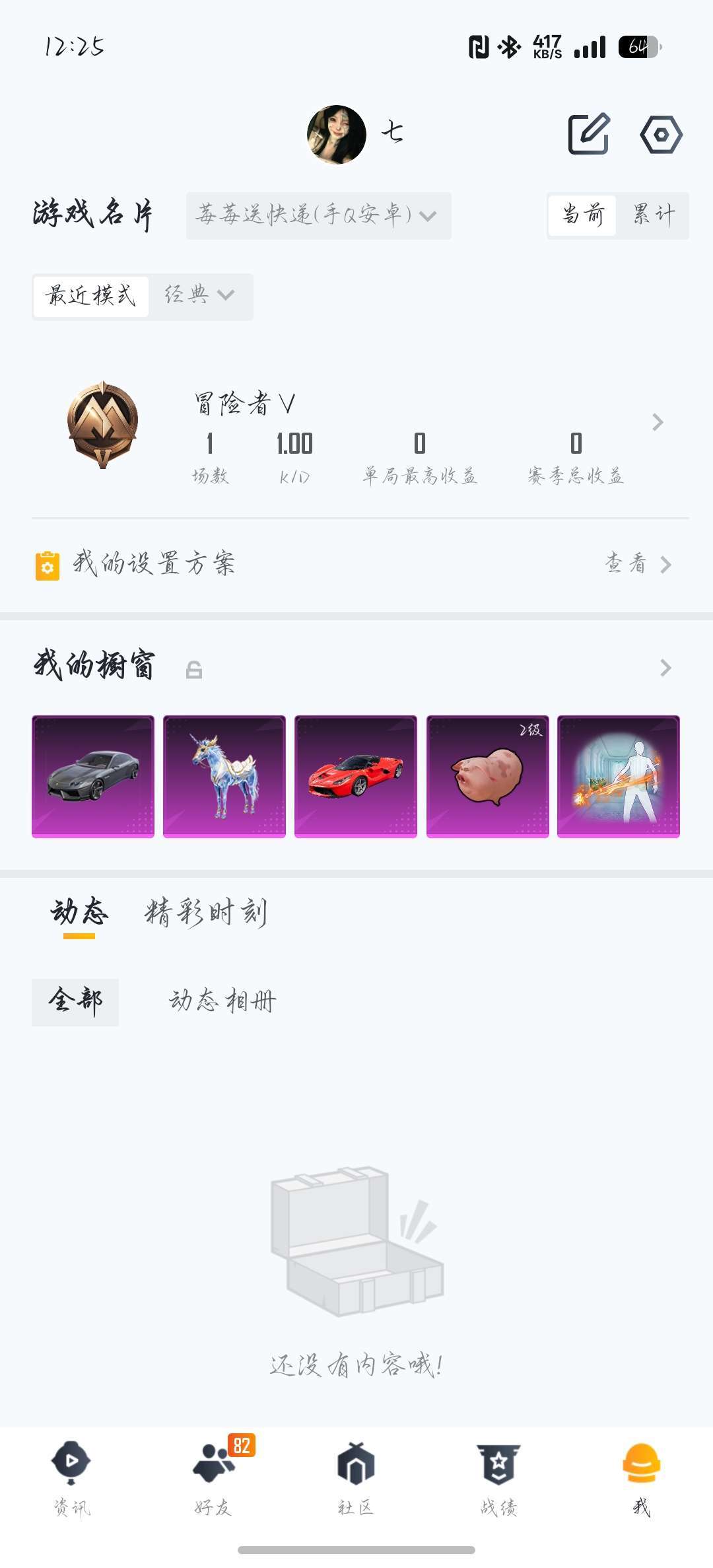Click the 查看 link for settings plan
Viewport: 713px width, 1568px height.
click(x=626, y=565)
